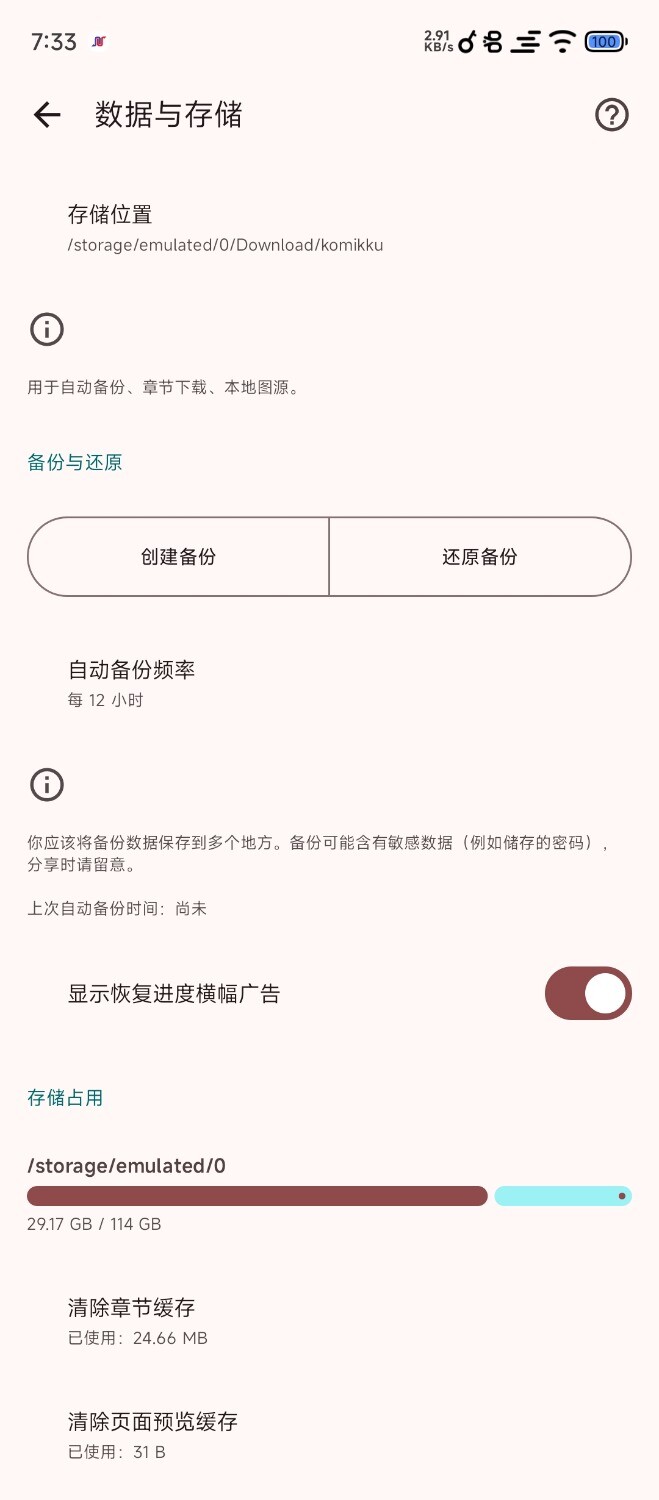The image size is (659, 1500).
Task: Change the 存储位置 folder
Action: [x=225, y=228]
